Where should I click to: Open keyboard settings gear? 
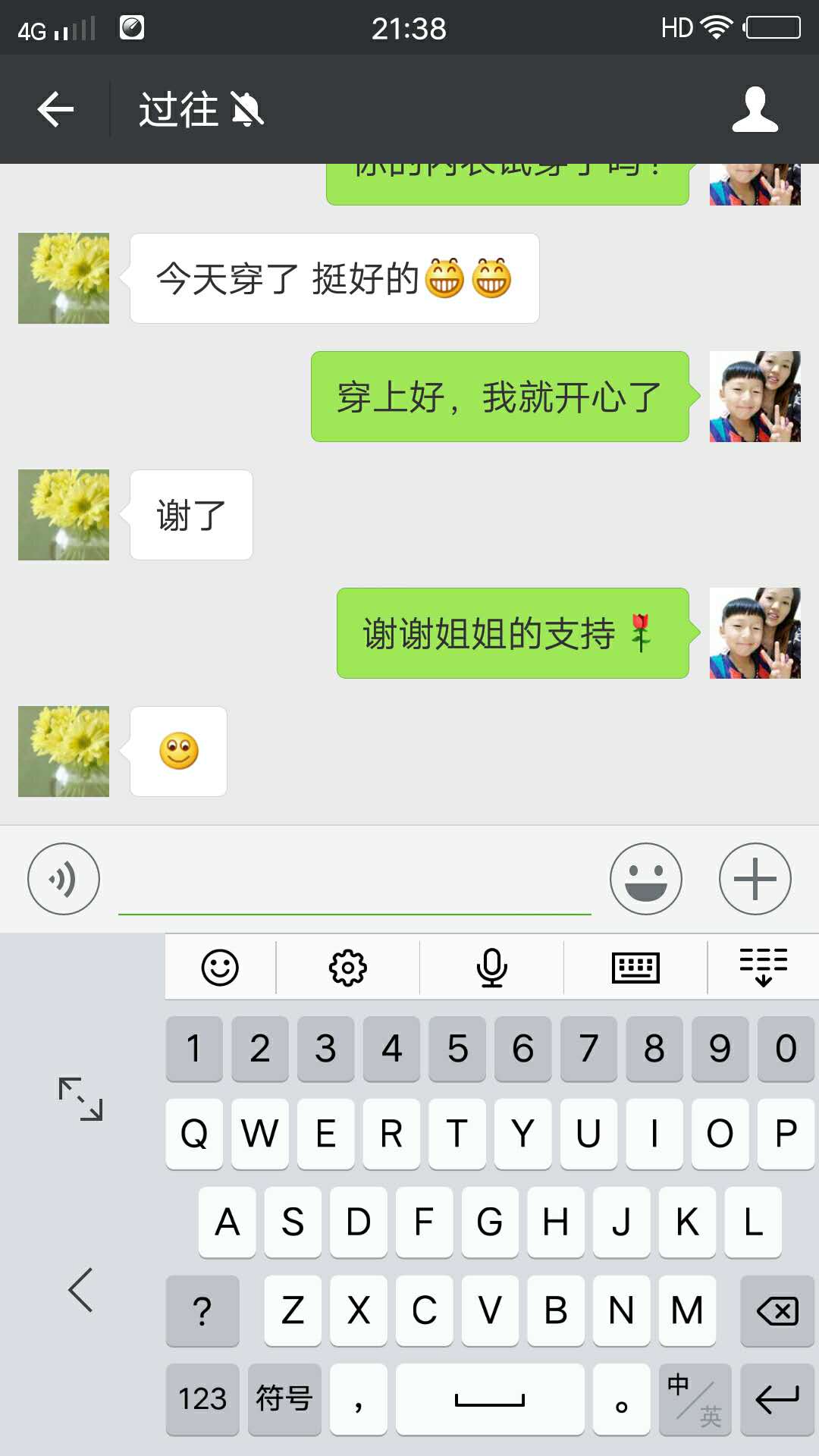coord(348,968)
